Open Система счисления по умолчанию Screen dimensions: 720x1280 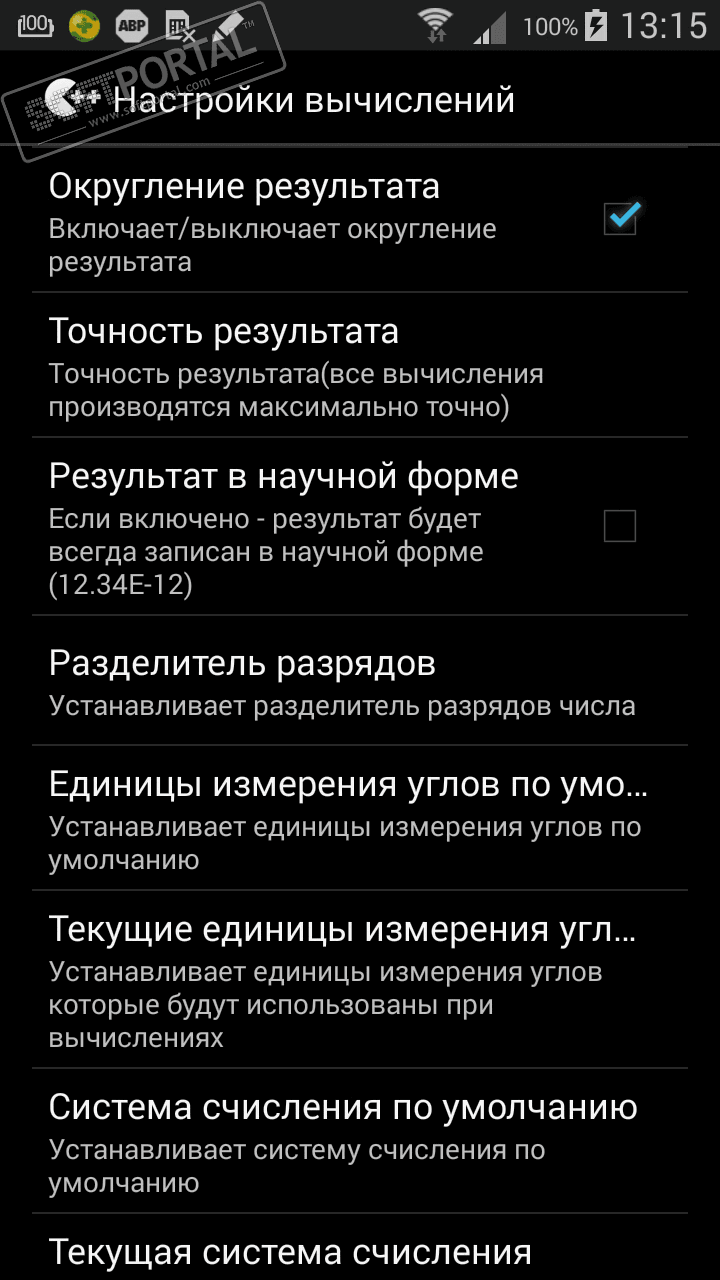click(360, 1141)
